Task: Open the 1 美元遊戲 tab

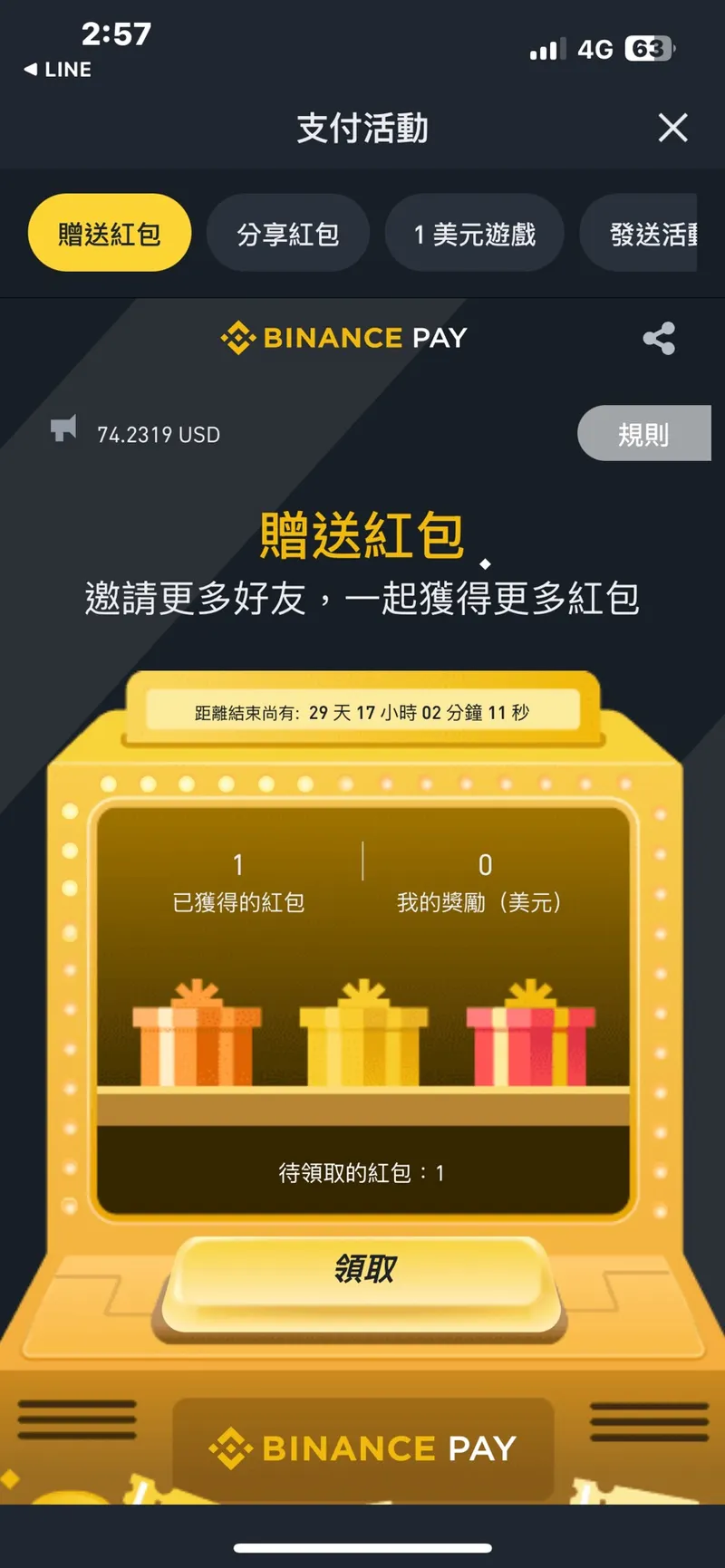Action: tap(475, 234)
